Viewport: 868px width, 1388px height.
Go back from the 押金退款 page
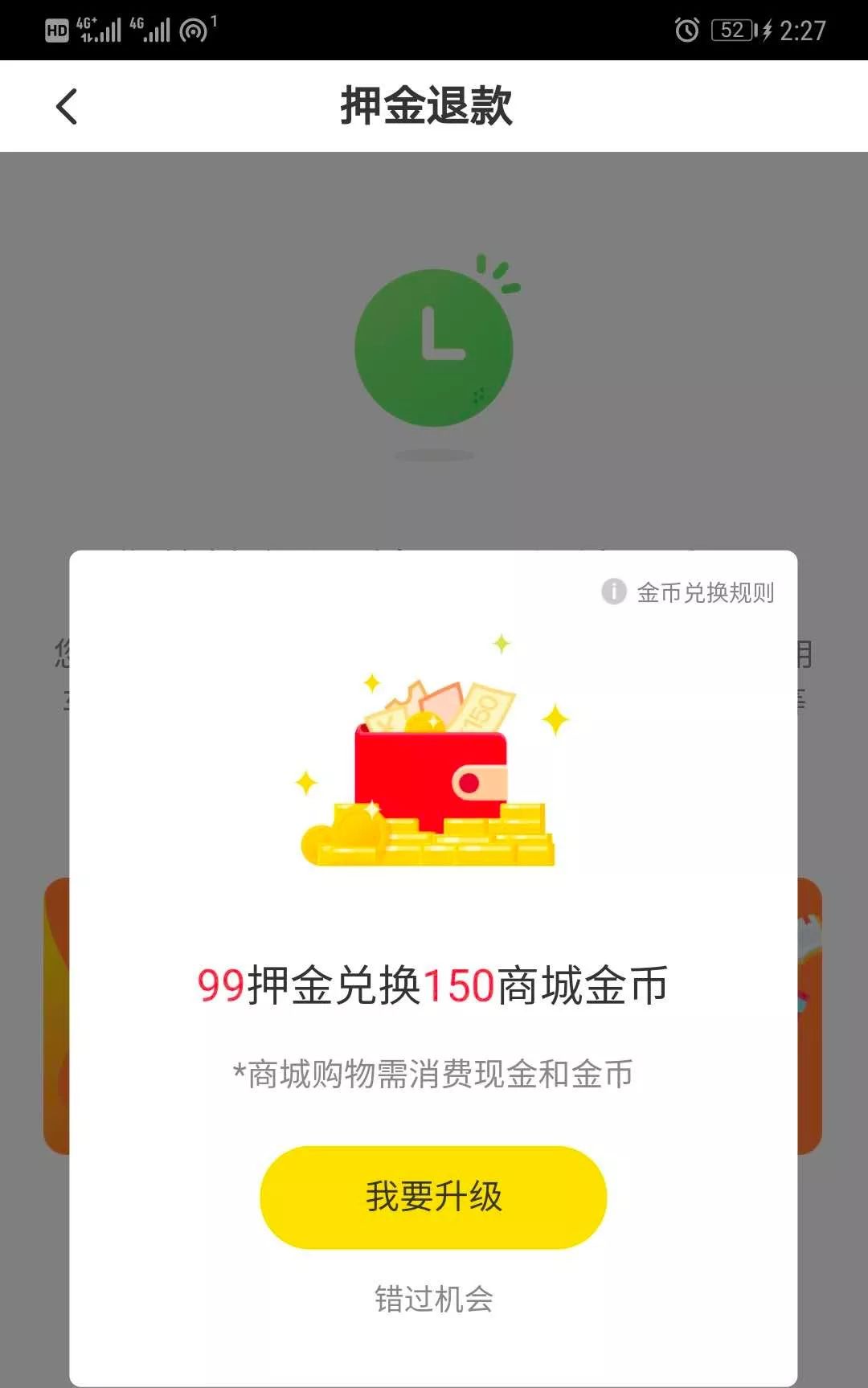pos(67,106)
